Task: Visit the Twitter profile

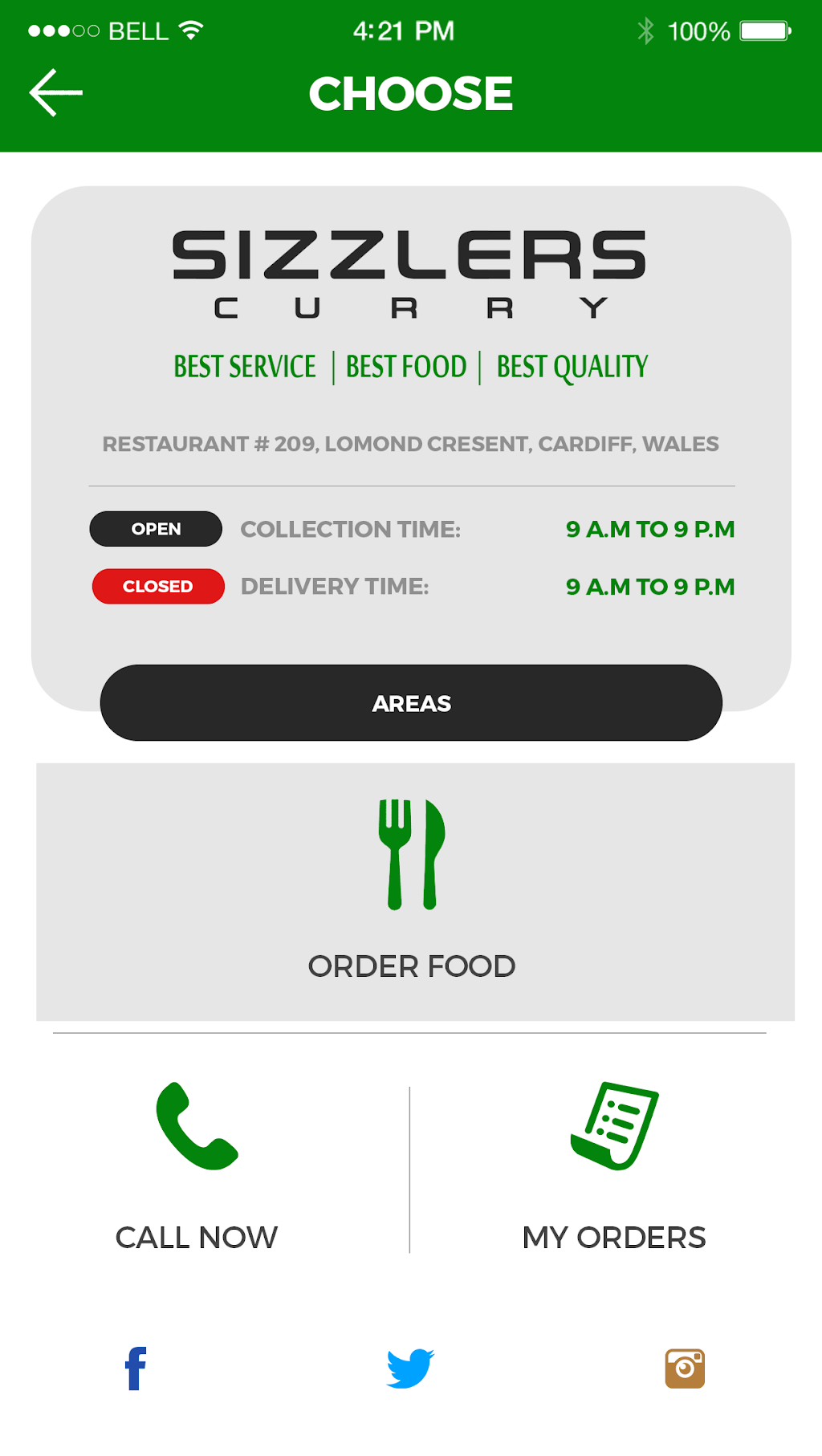Action: pos(410,1368)
